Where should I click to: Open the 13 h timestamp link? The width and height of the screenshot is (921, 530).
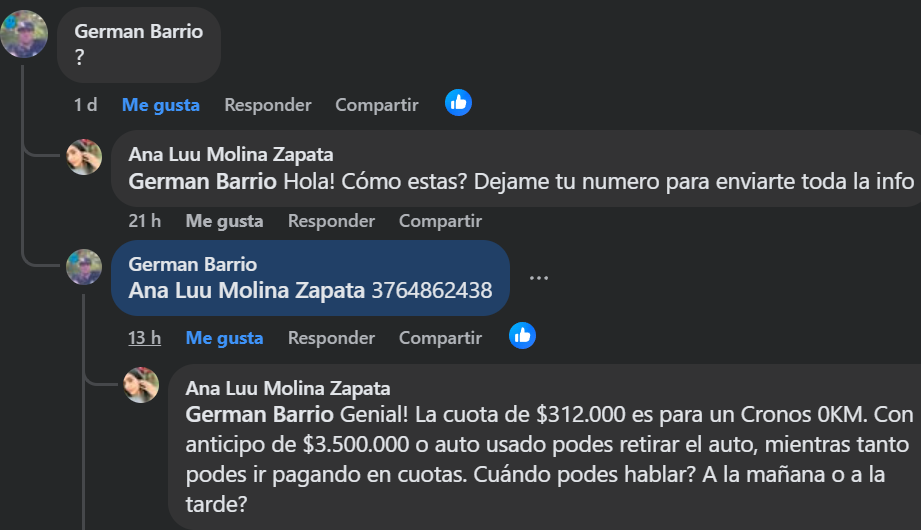pos(144,338)
